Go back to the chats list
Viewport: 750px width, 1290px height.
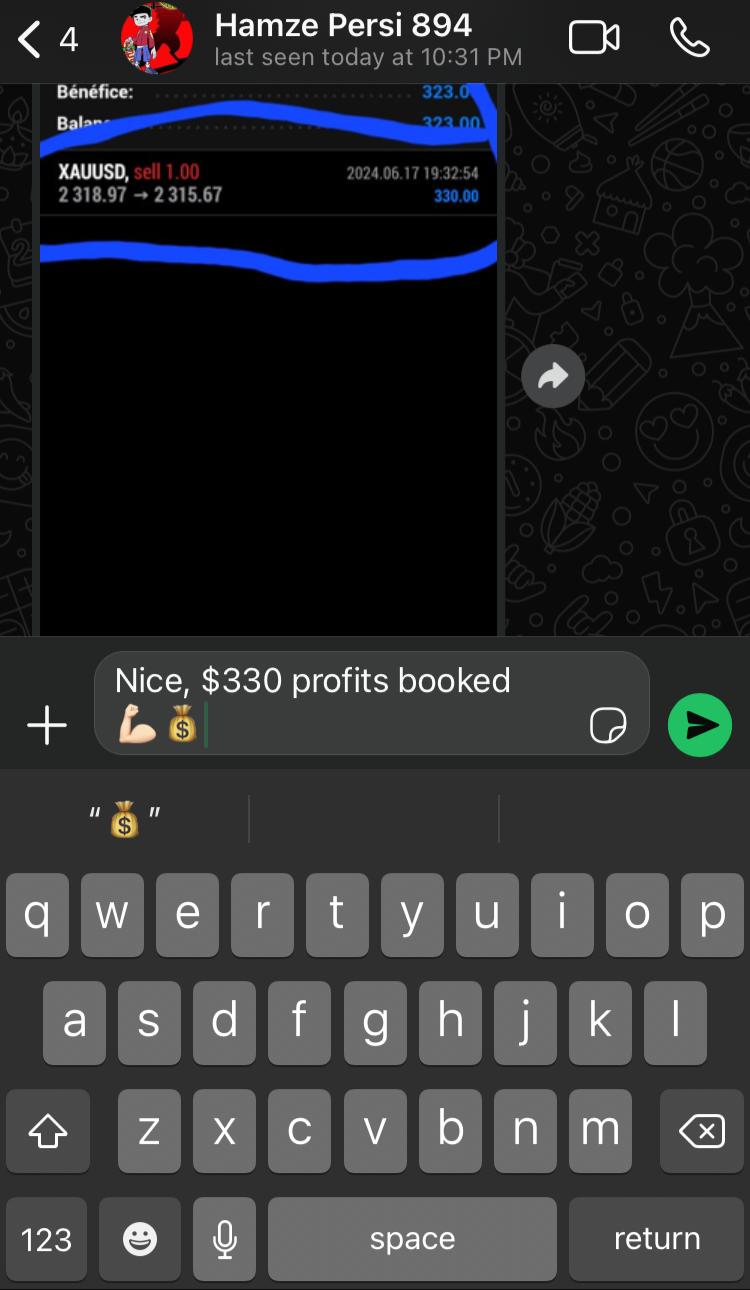click(45, 40)
